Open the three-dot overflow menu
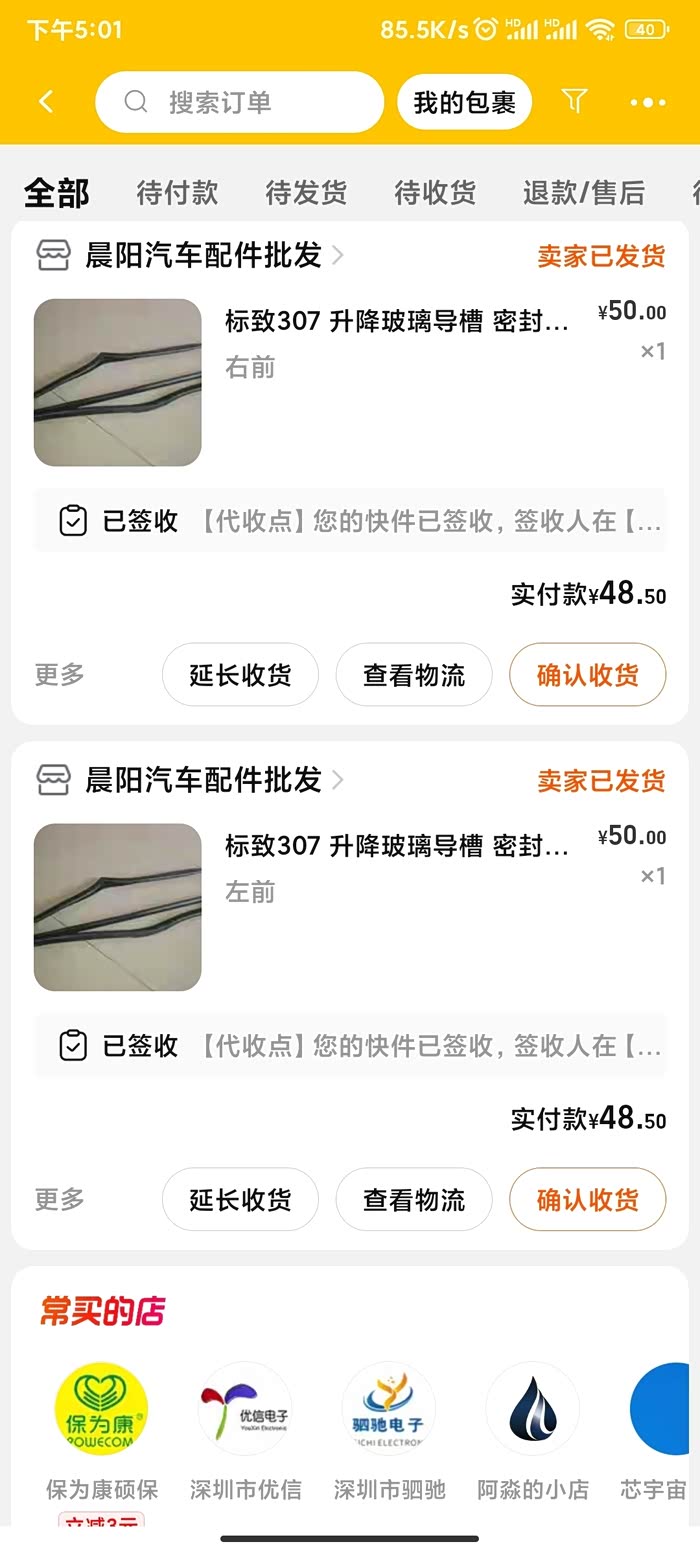 click(647, 102)
